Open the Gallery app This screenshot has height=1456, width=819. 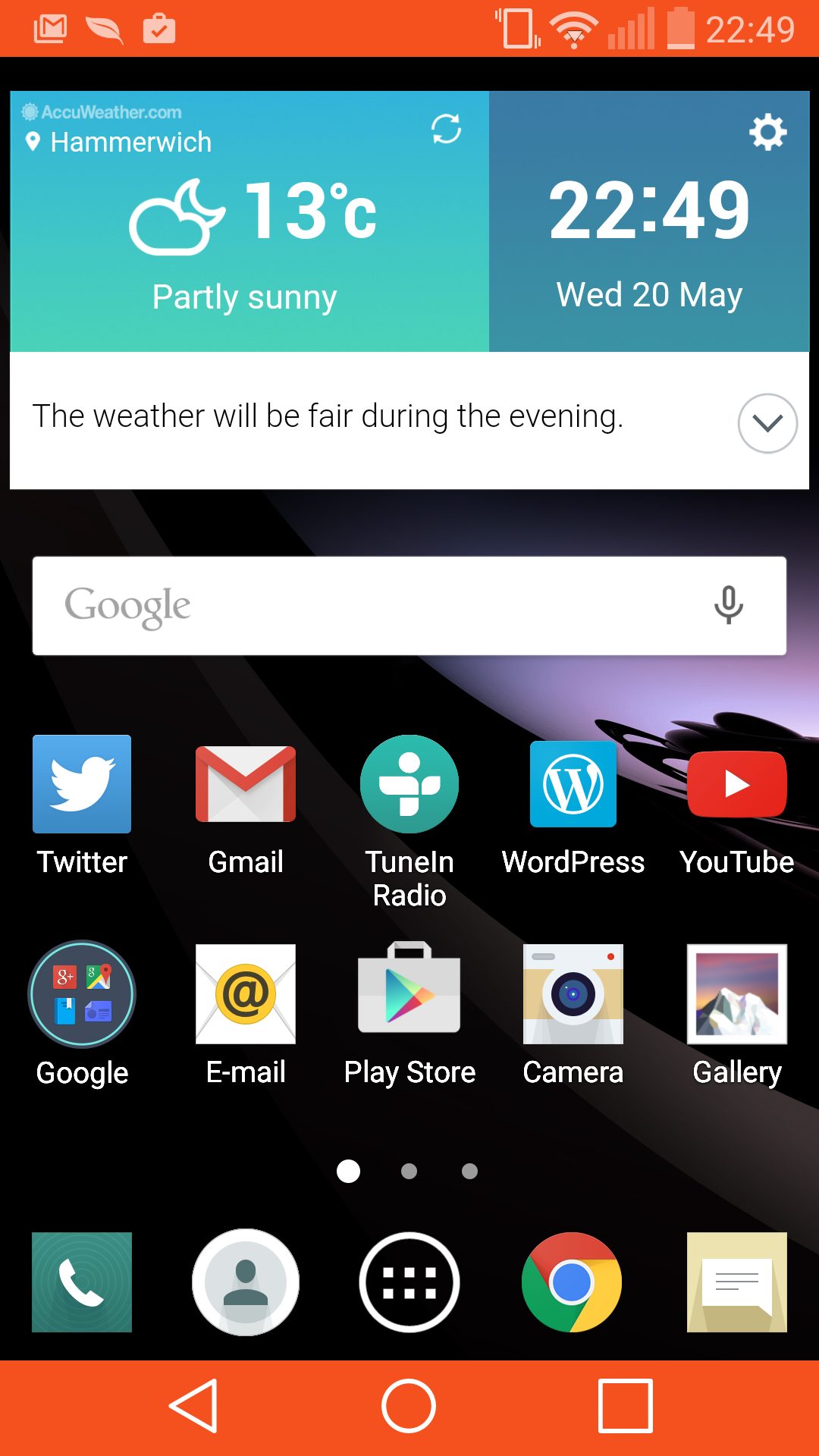click(737, 1015)
